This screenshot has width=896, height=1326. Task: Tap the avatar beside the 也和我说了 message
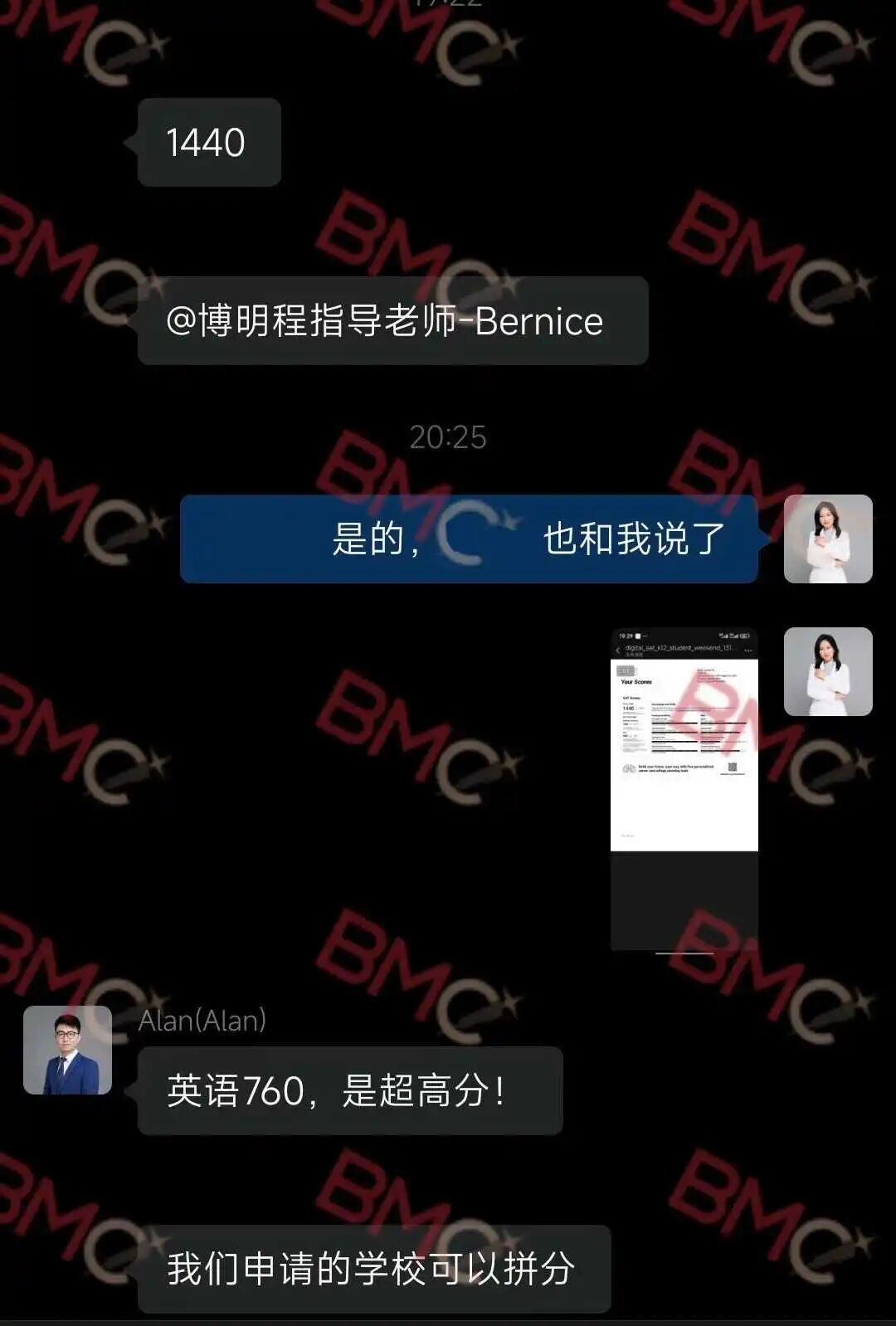point(827,539)
